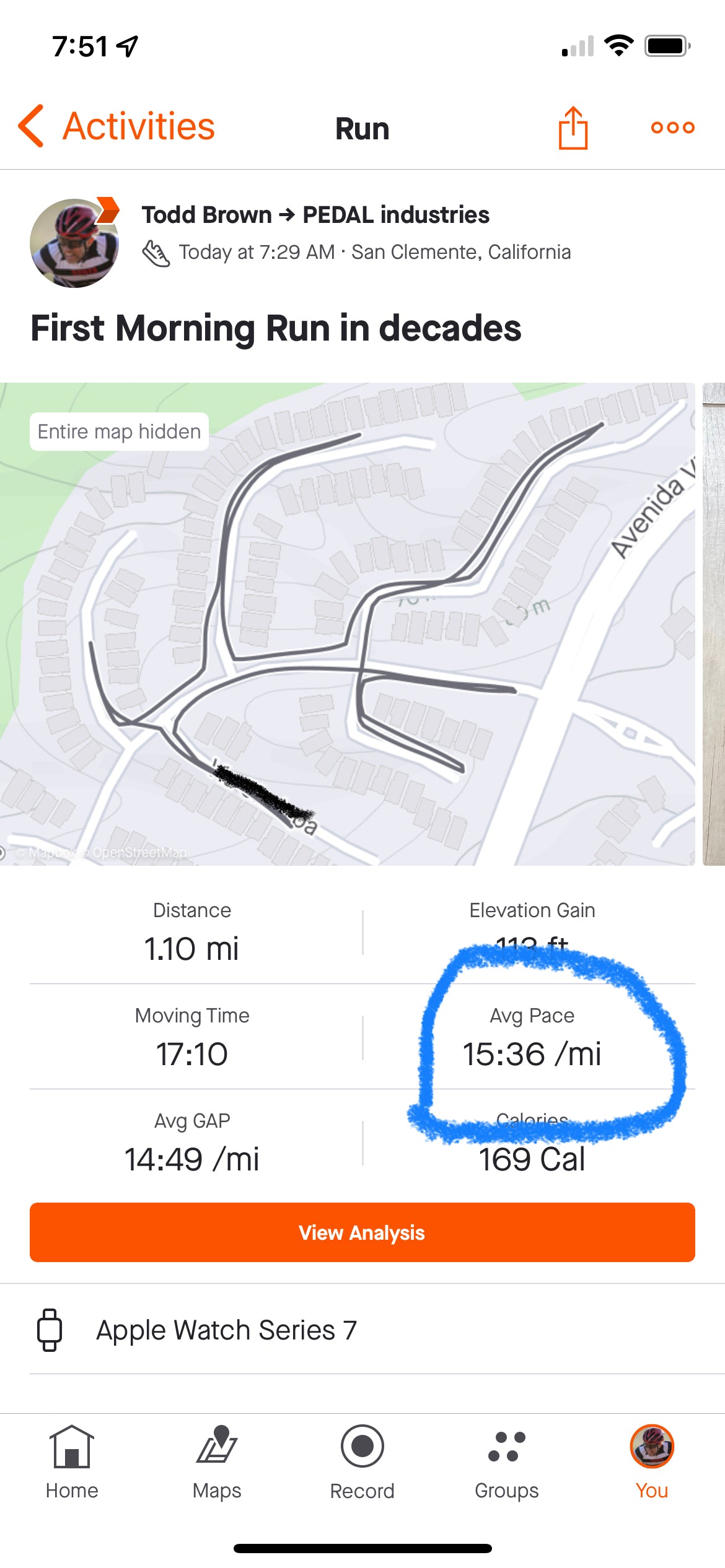Open the PEDAL industries club page
The height and width of the screenshot is (1568, 725).
pyautogui.click(x=395, y=215)
